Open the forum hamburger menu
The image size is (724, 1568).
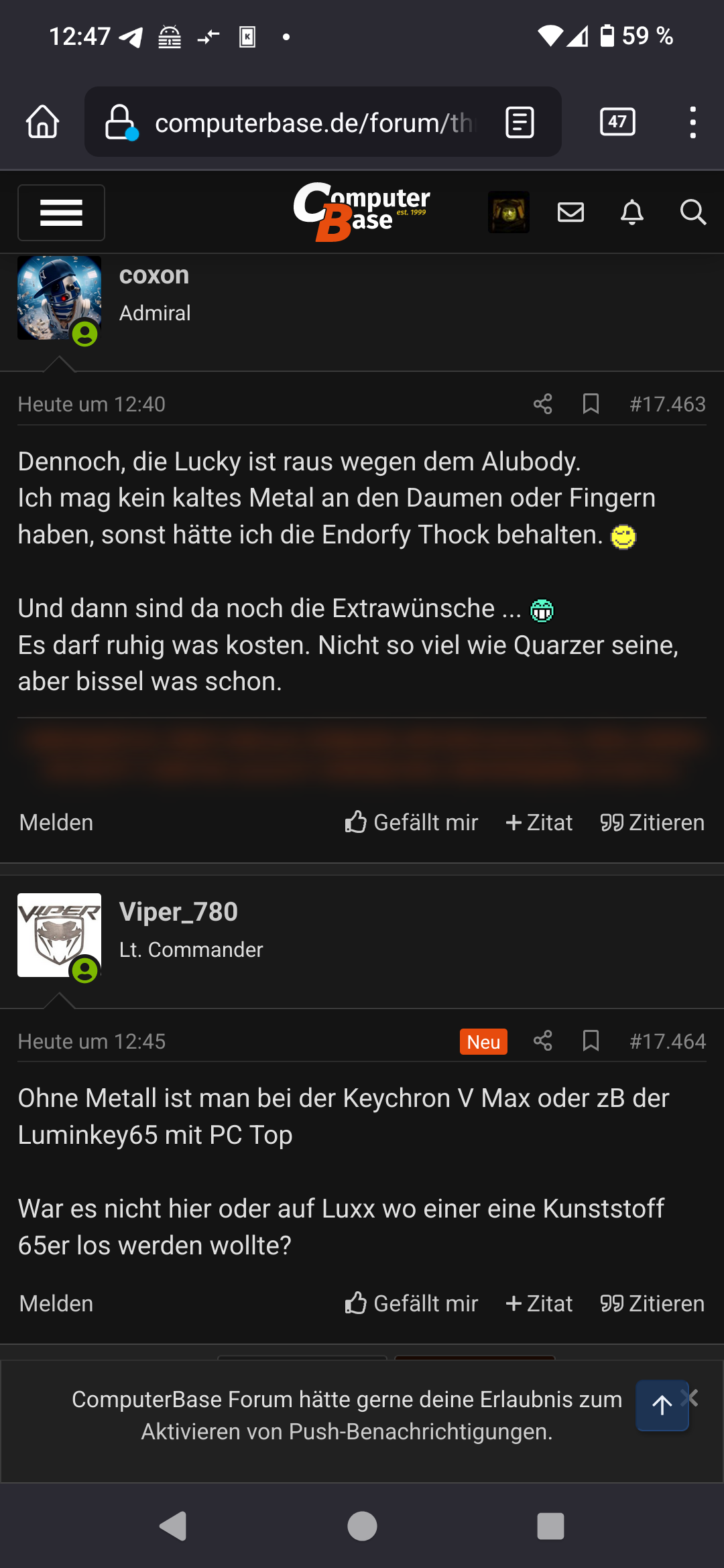(x=61, y=213)
